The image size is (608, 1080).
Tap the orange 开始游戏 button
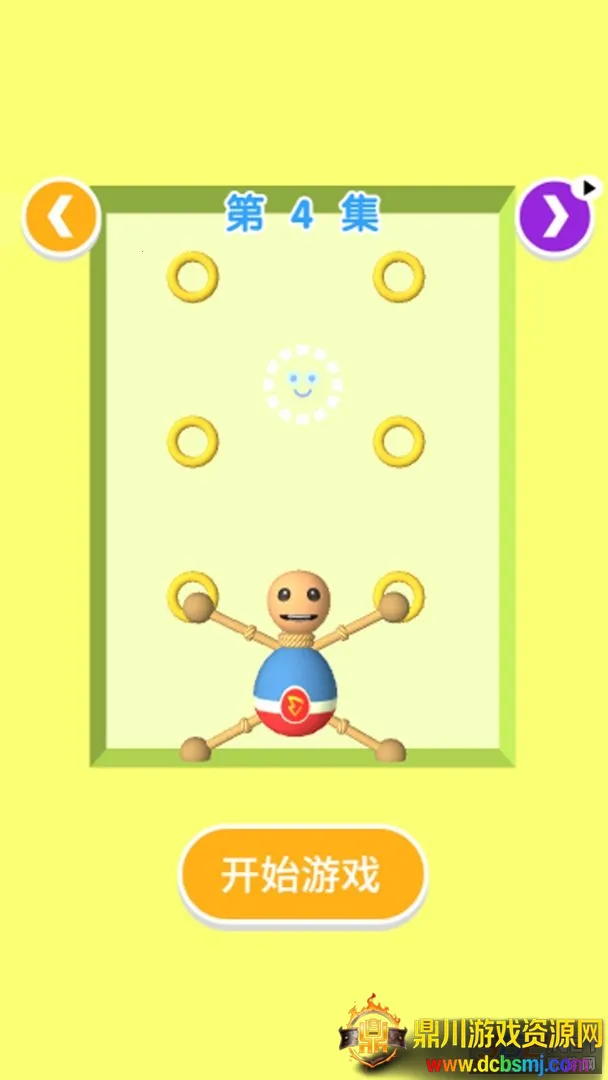point(302,874)
